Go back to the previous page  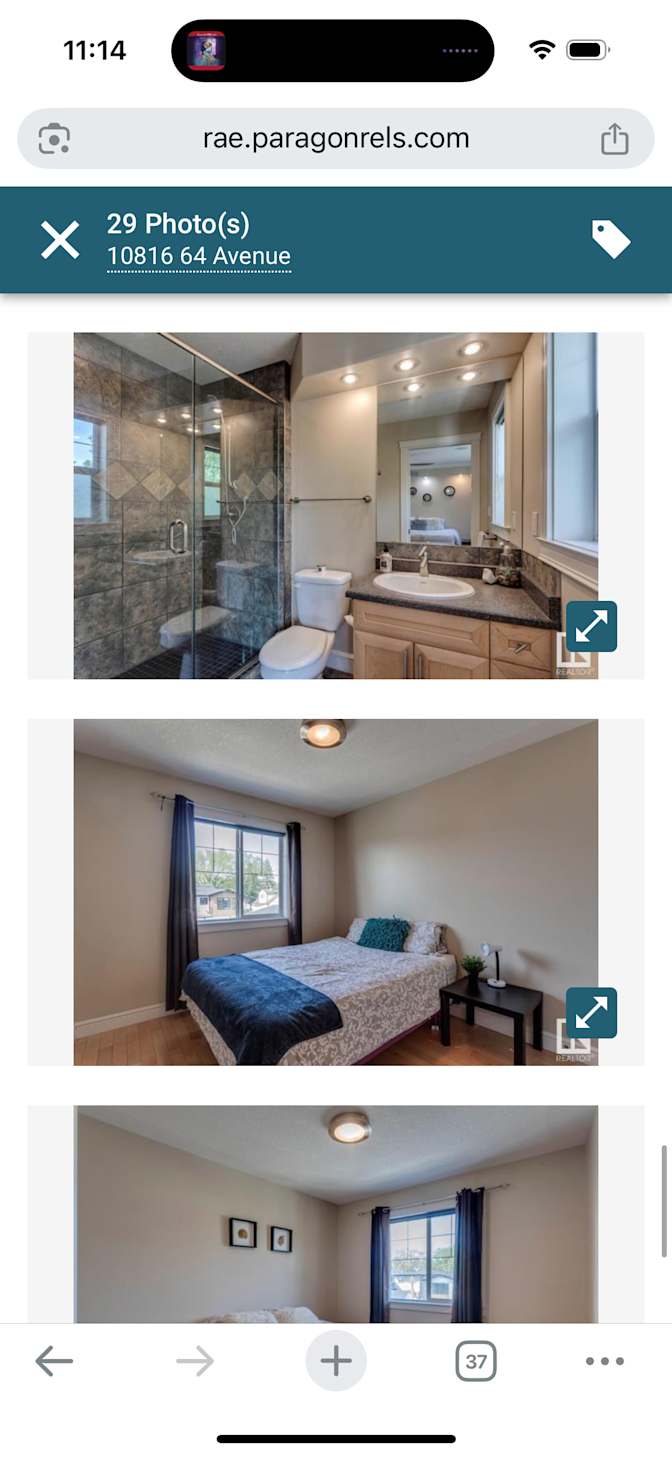54,1360
